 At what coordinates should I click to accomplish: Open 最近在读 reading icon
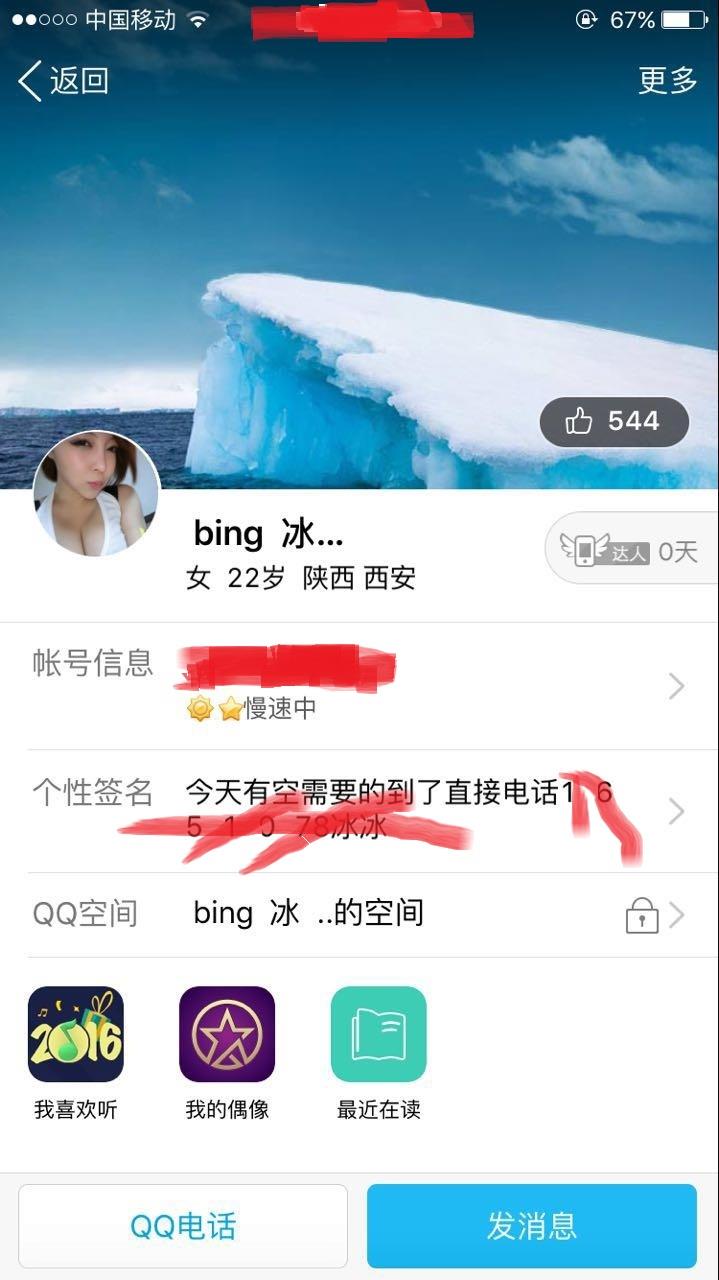379,1035
